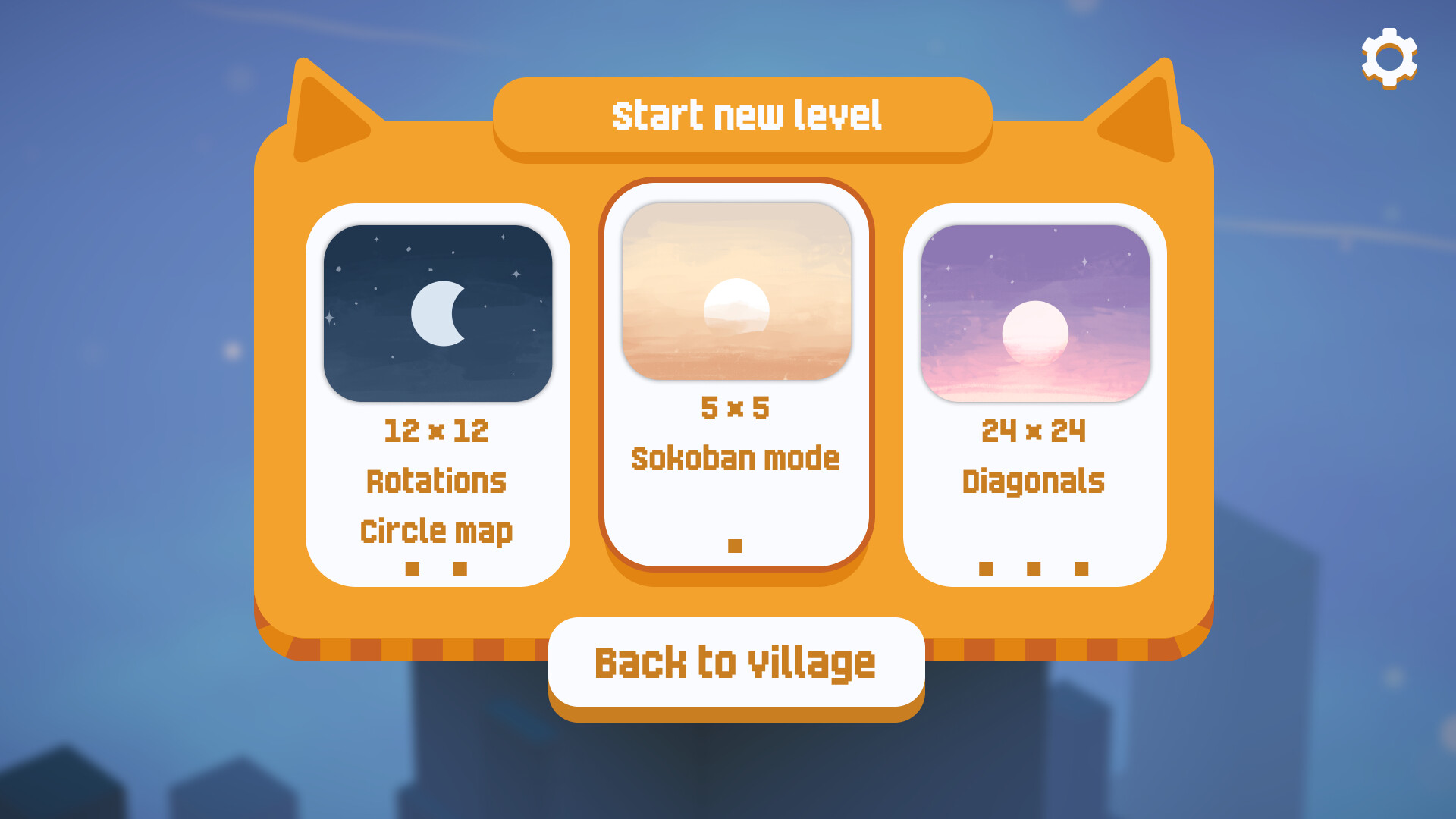
Task: Select the 12 x 12 Rotations level card
Action: (x=438, y=394)
